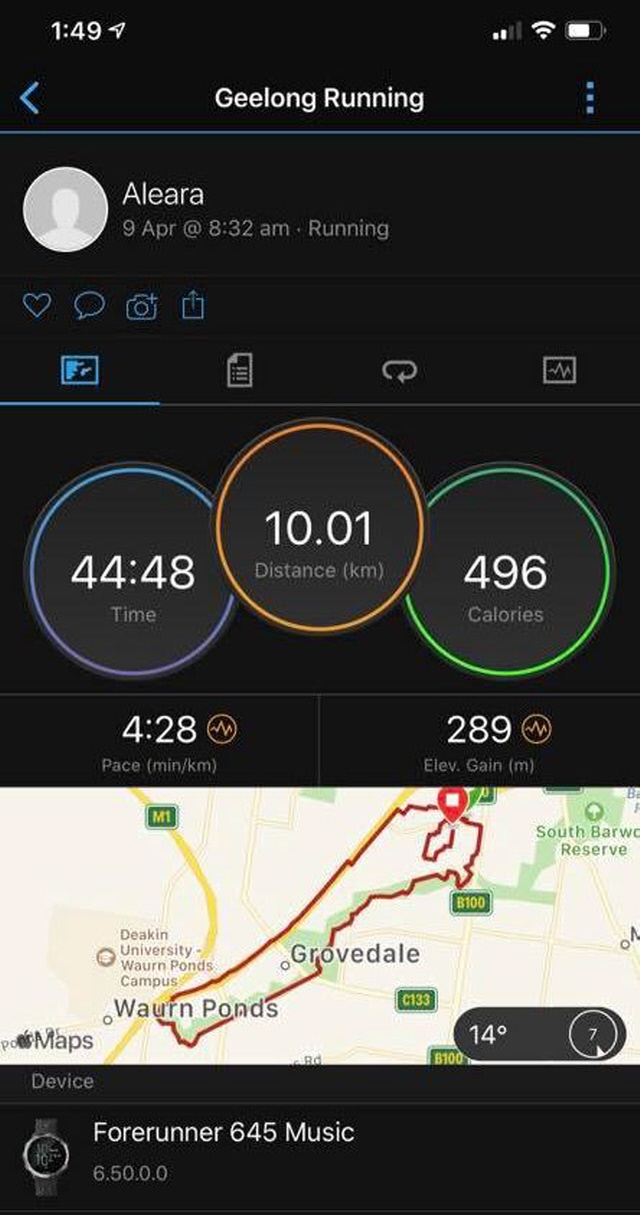Add a photo with the camera icon
Viewport: 640px width, 1215px height.
141,307
